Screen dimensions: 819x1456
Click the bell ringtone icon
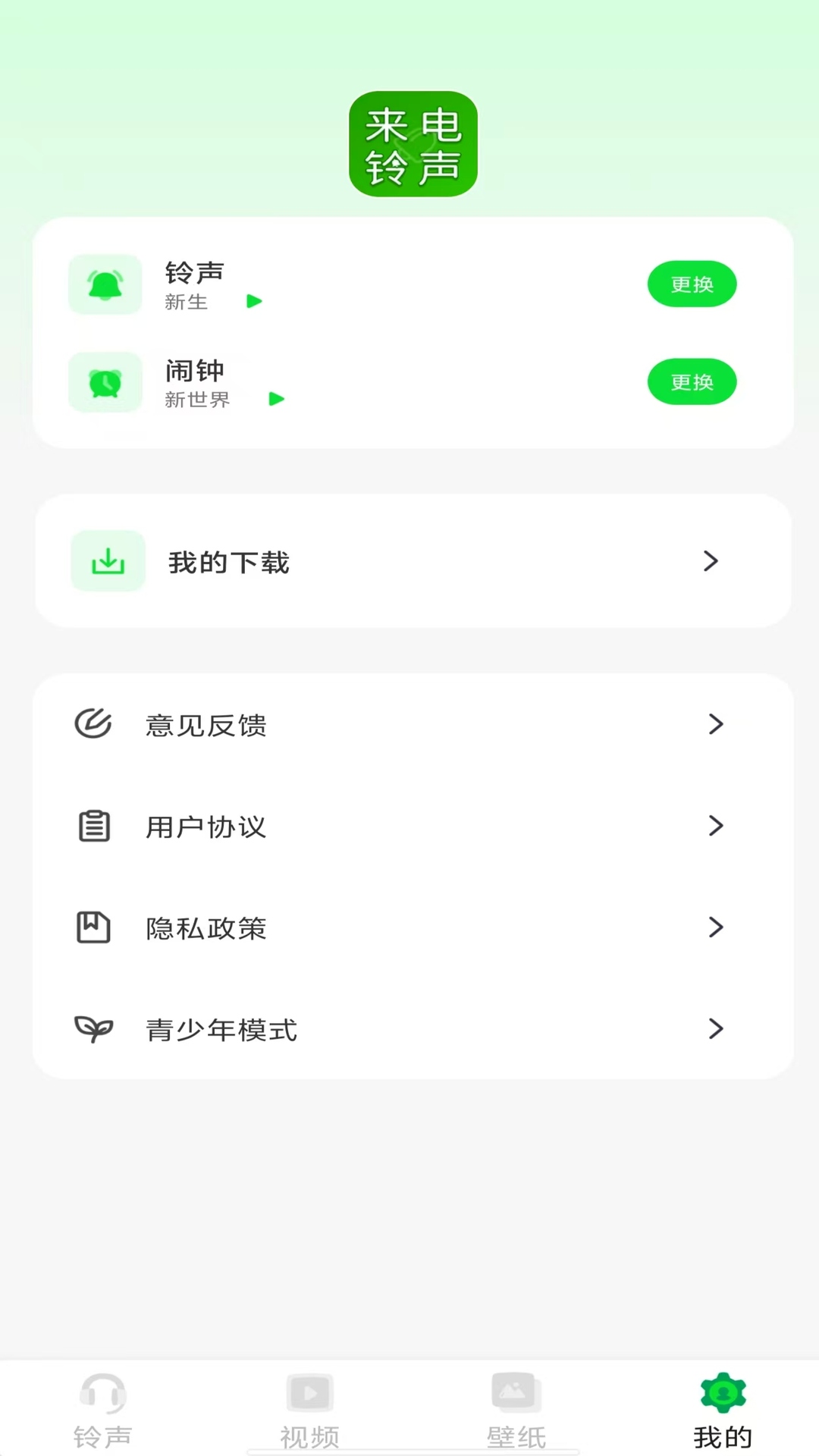click(x=105, y=284)
